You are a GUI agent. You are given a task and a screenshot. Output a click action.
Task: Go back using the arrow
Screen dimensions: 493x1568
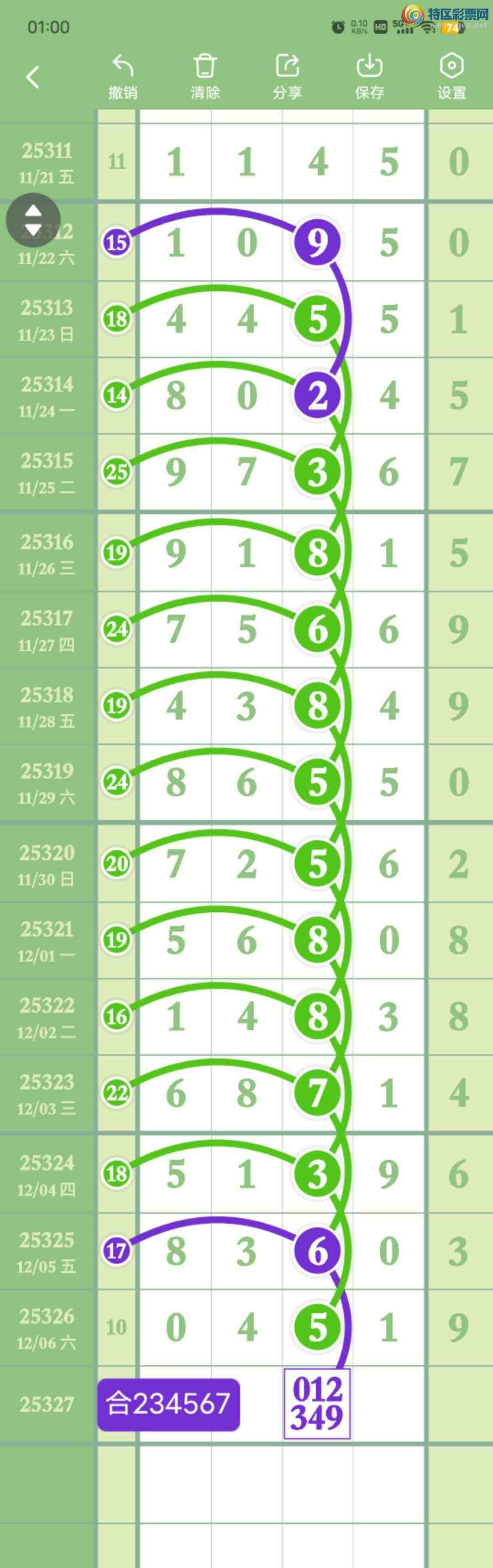pos(33,77)
